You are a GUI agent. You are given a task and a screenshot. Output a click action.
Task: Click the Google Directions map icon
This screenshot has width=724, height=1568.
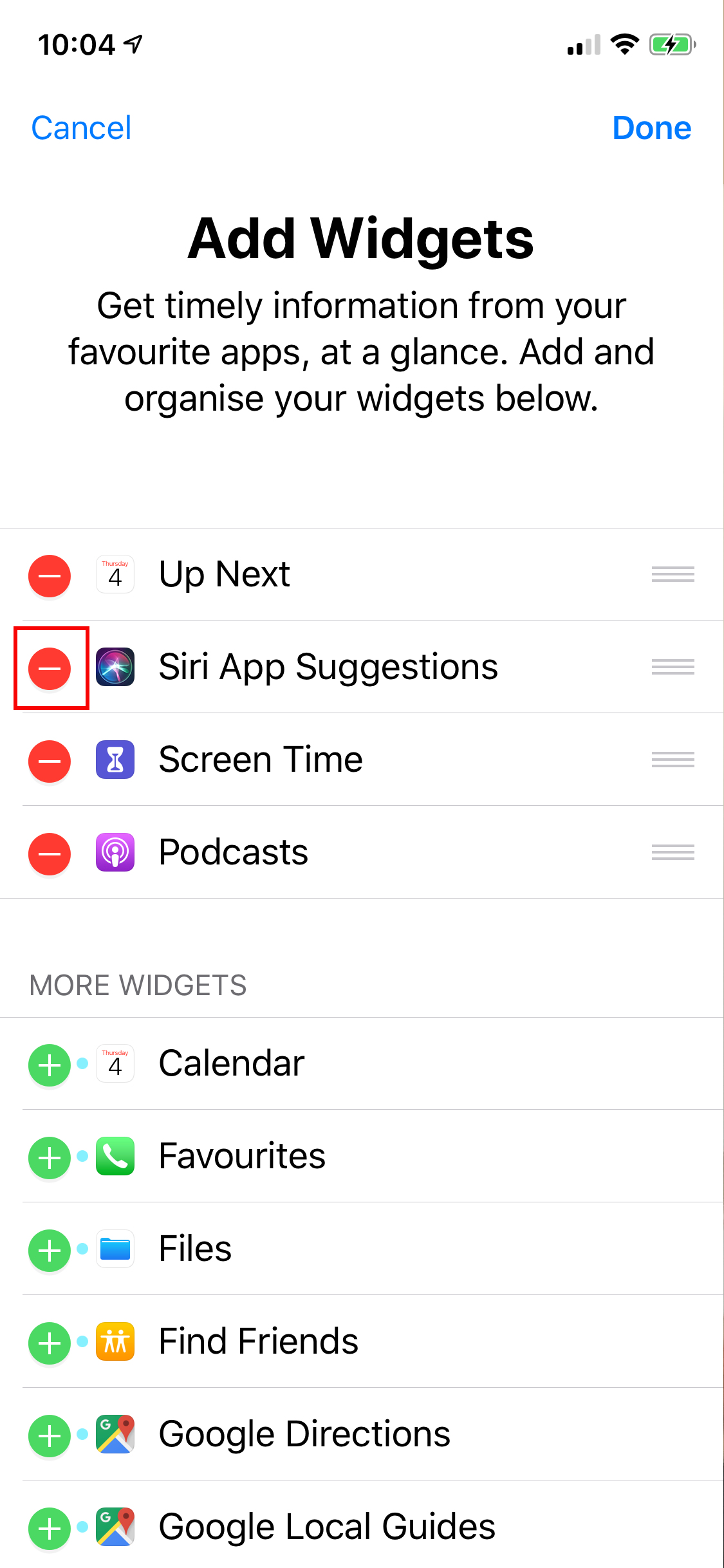tap(115, 1434)
